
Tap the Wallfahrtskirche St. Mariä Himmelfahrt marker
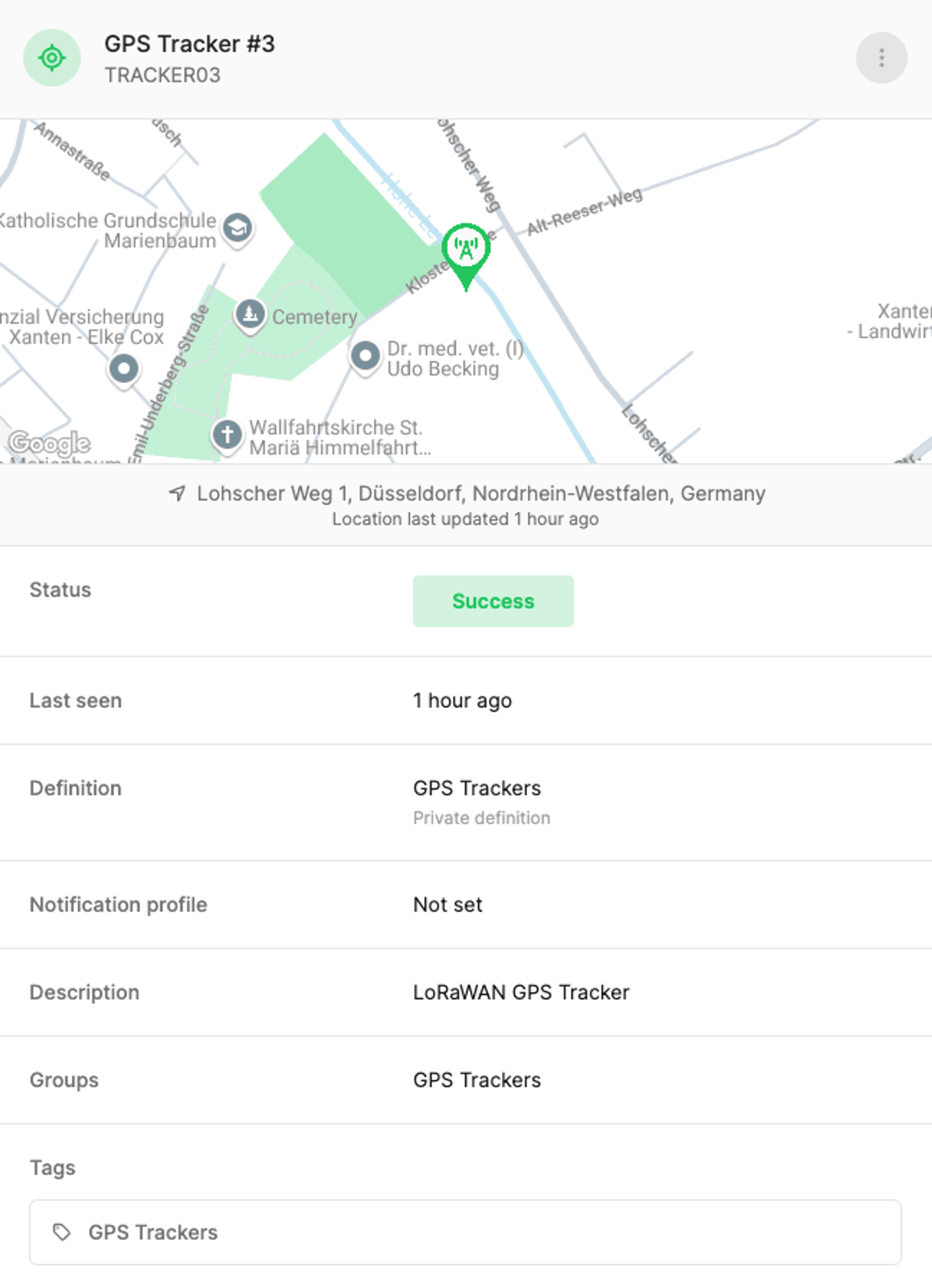point(227,436)
